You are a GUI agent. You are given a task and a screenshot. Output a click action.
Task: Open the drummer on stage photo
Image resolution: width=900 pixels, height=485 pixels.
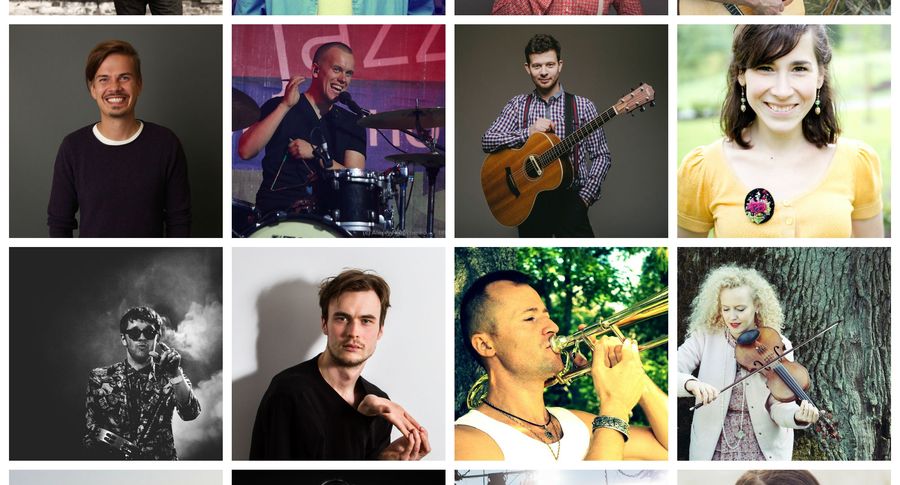point(338,131)
